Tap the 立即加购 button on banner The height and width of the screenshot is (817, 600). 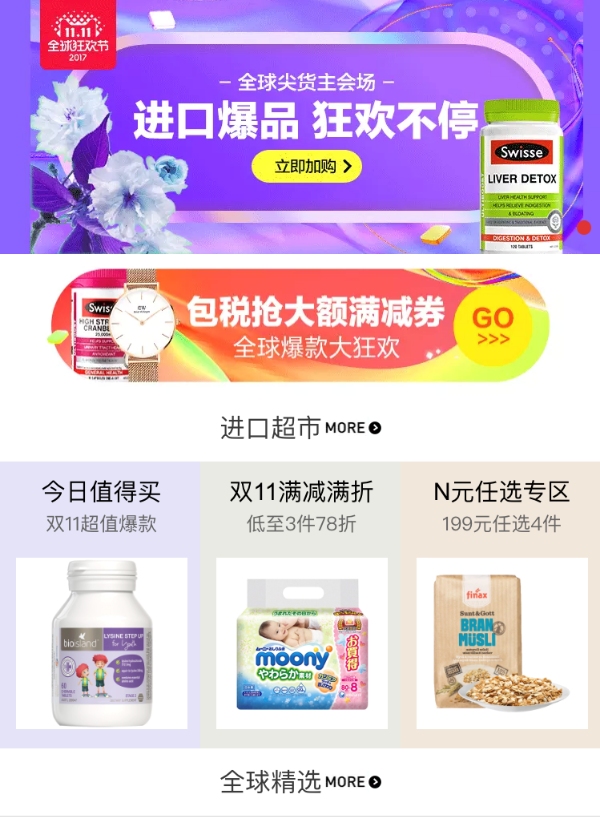(305, 167)
